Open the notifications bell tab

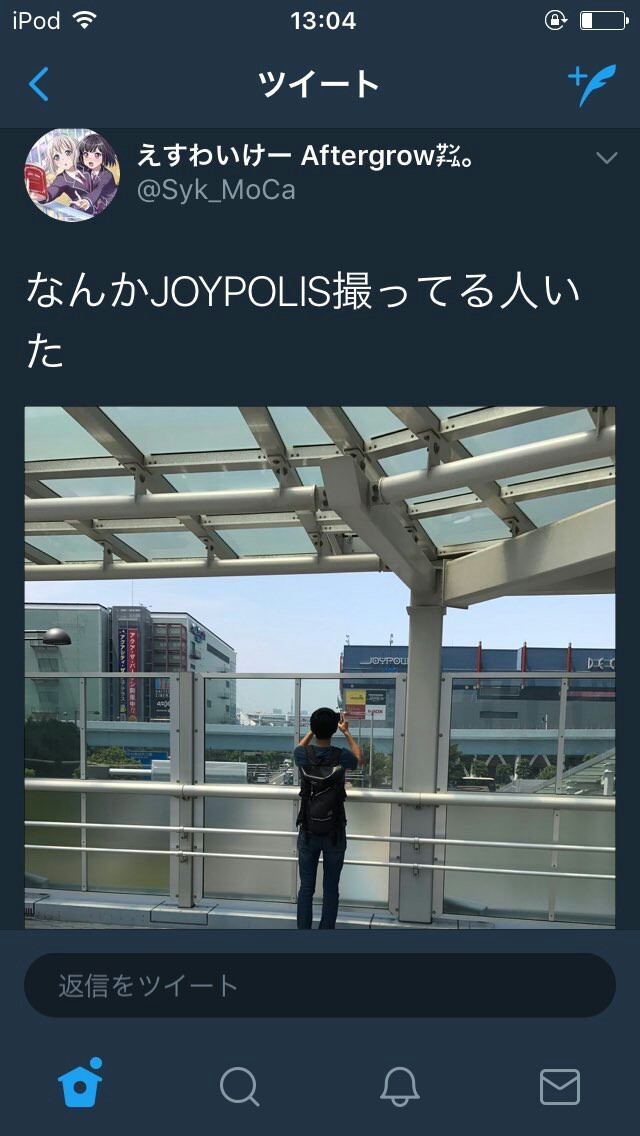(x=399, y=1085)
